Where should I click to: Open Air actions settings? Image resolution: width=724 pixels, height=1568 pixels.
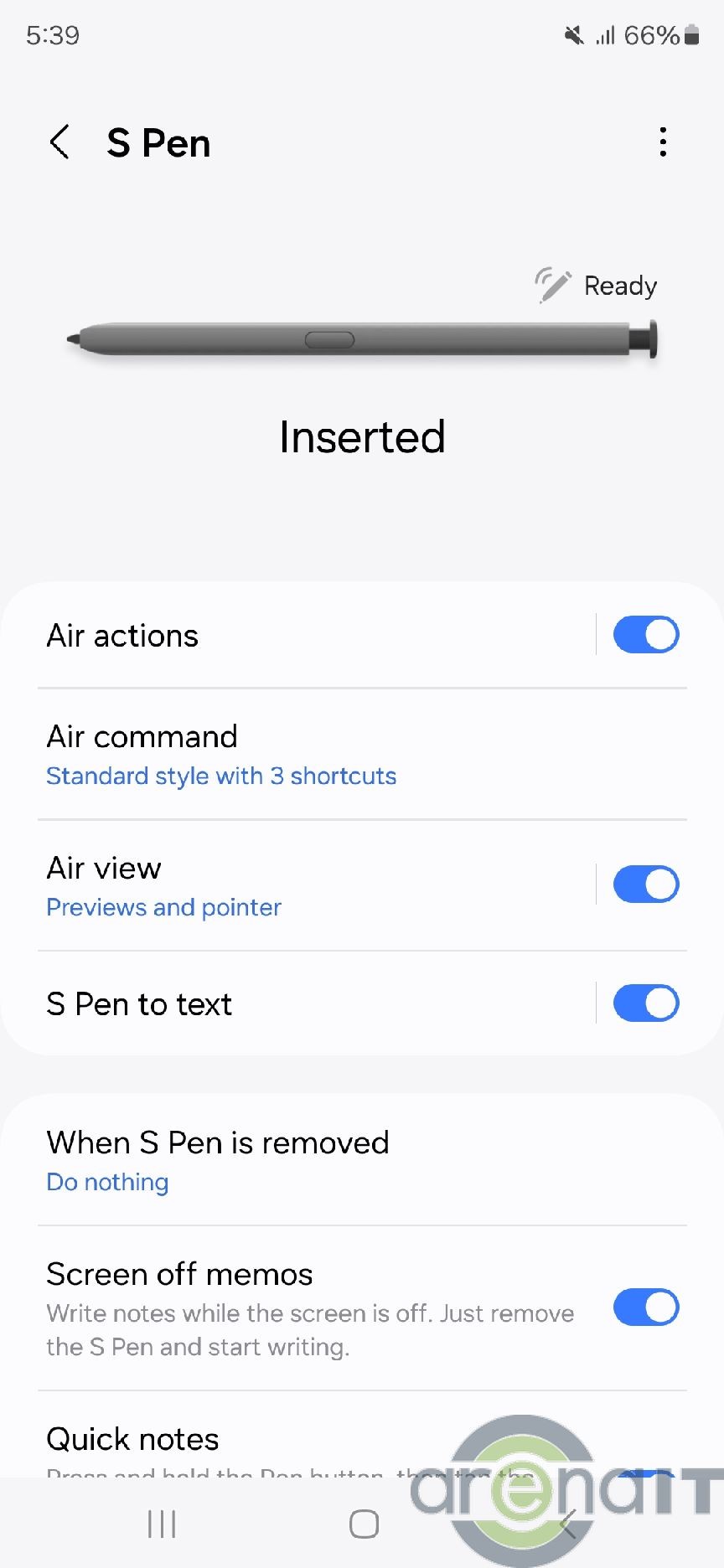310,636
